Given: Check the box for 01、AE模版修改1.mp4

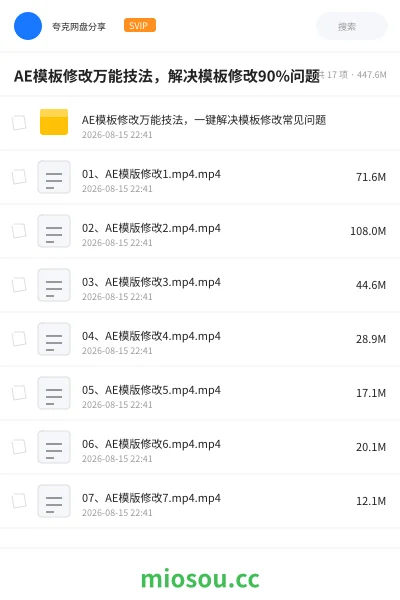Looking at the screenshot, I should 19,177.
